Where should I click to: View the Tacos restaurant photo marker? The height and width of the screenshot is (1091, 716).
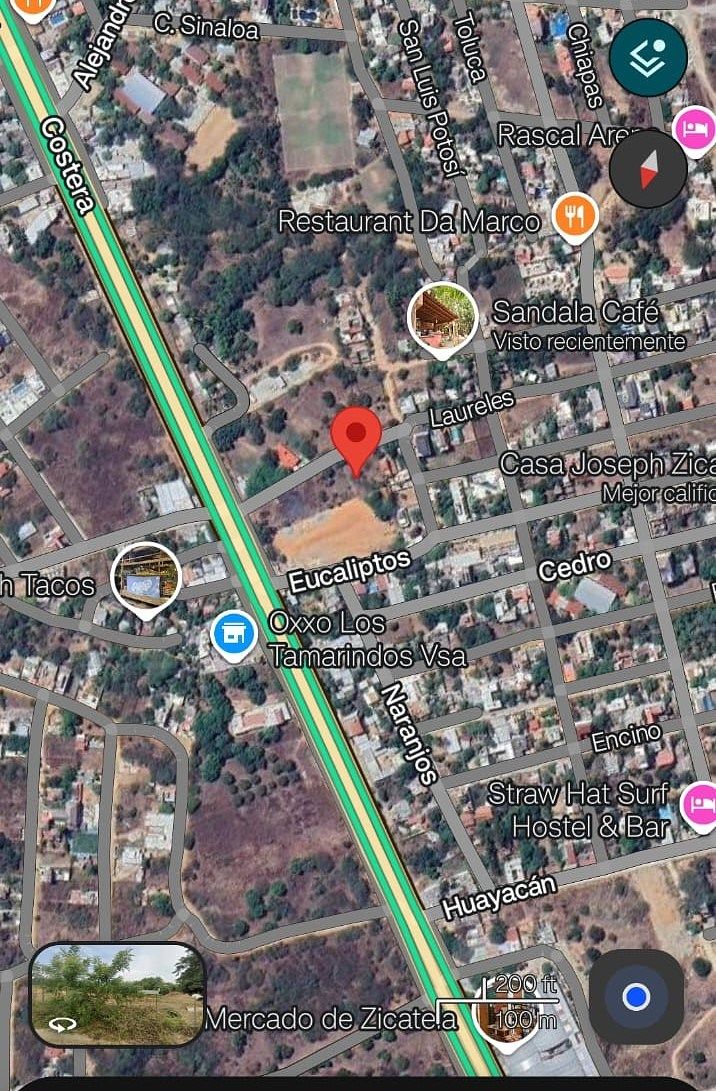[146, 577]
